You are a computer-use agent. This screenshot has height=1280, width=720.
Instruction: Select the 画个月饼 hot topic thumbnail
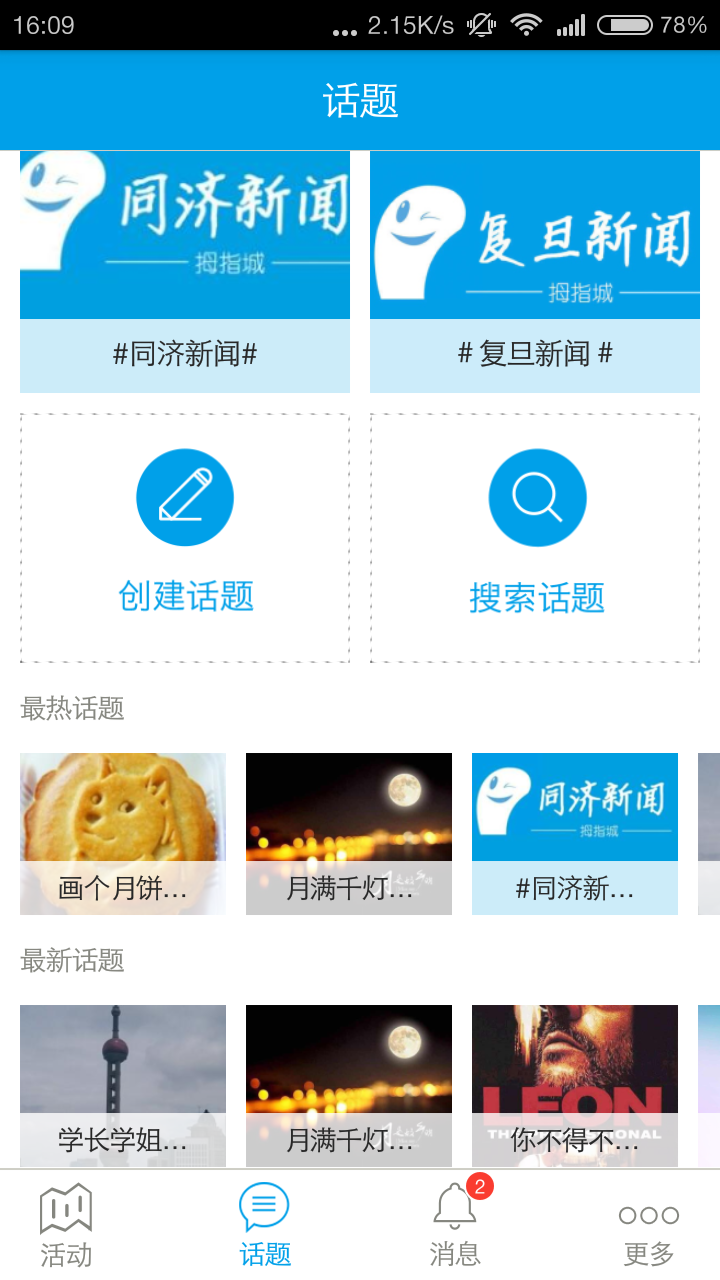[x=121, y=833]
